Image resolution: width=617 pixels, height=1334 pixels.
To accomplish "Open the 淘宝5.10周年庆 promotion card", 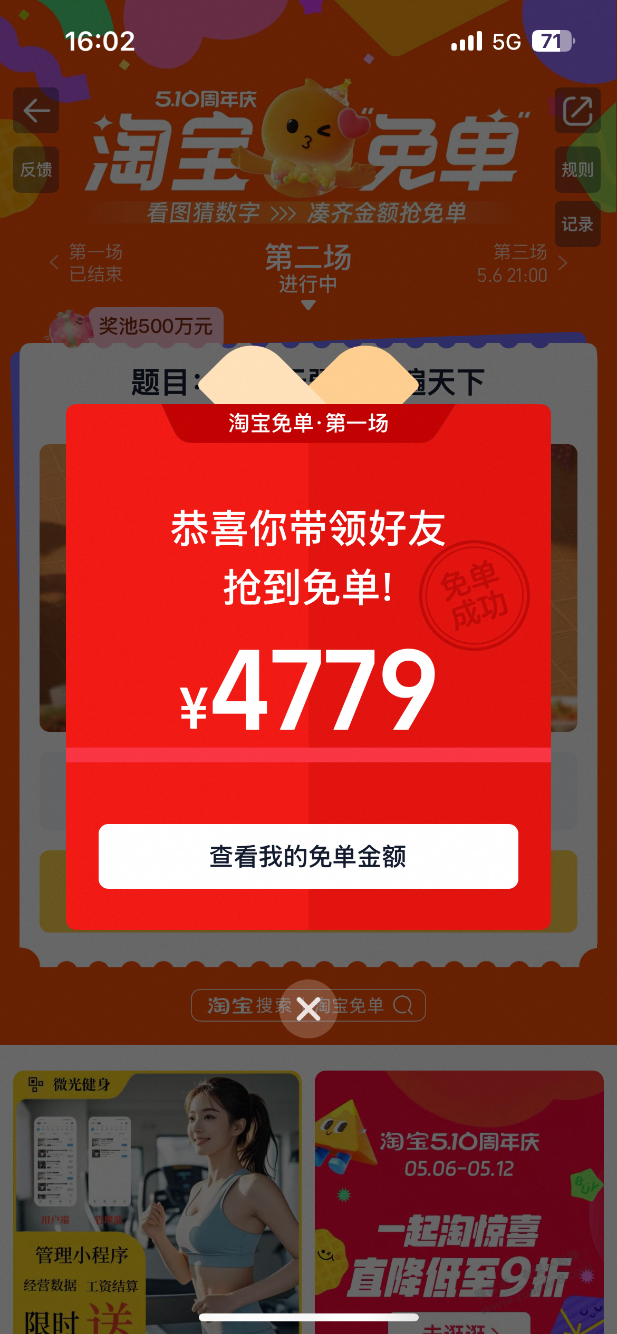I will coord(459,1200).
